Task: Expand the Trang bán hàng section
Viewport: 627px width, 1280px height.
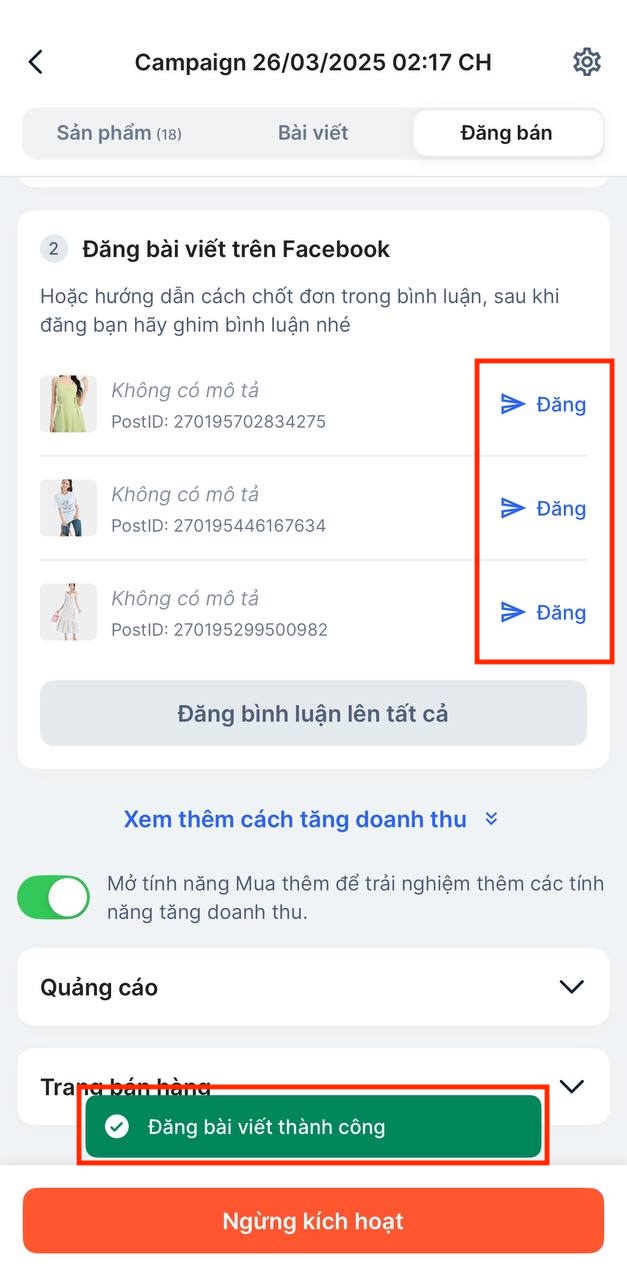Action: pos(571,1085)
